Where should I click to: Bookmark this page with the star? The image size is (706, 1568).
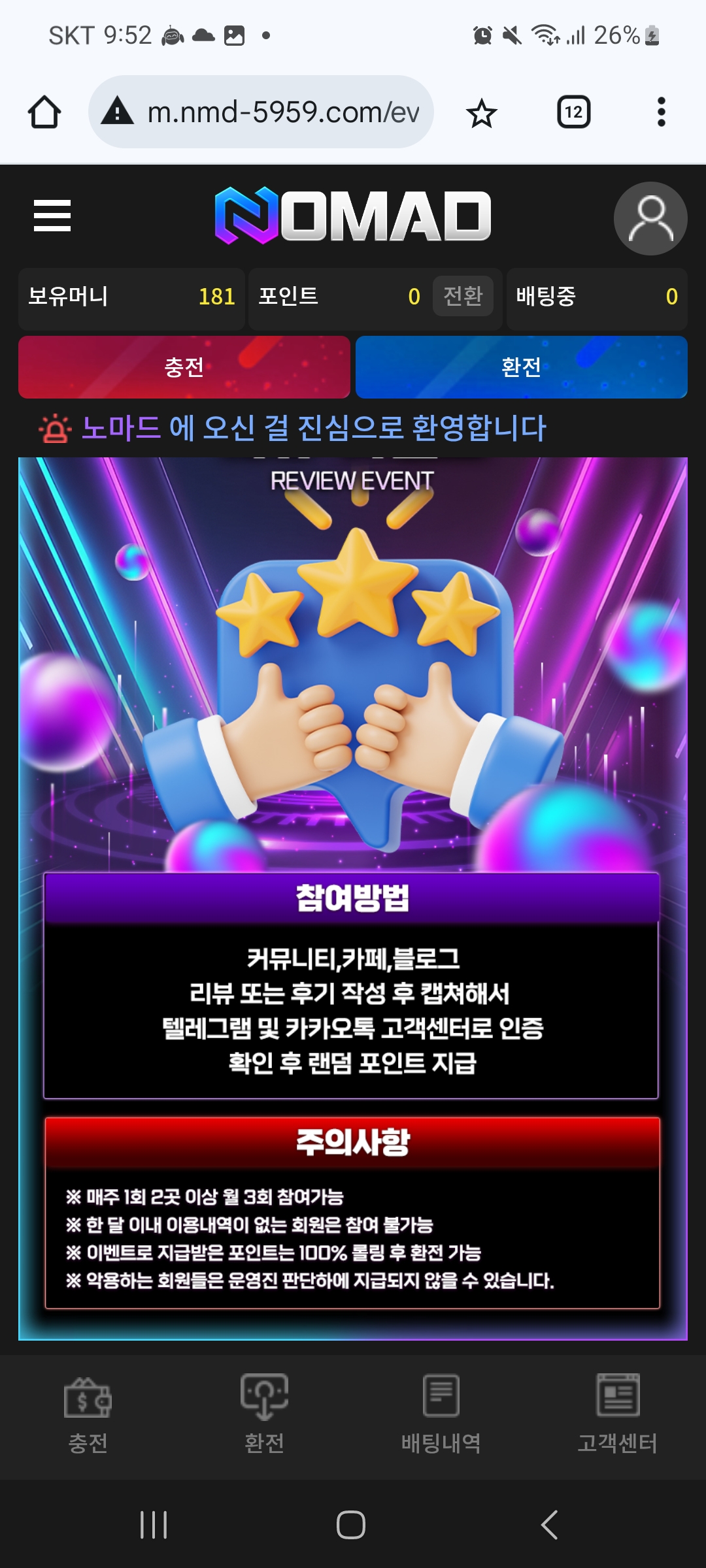[x=482, y=113]
